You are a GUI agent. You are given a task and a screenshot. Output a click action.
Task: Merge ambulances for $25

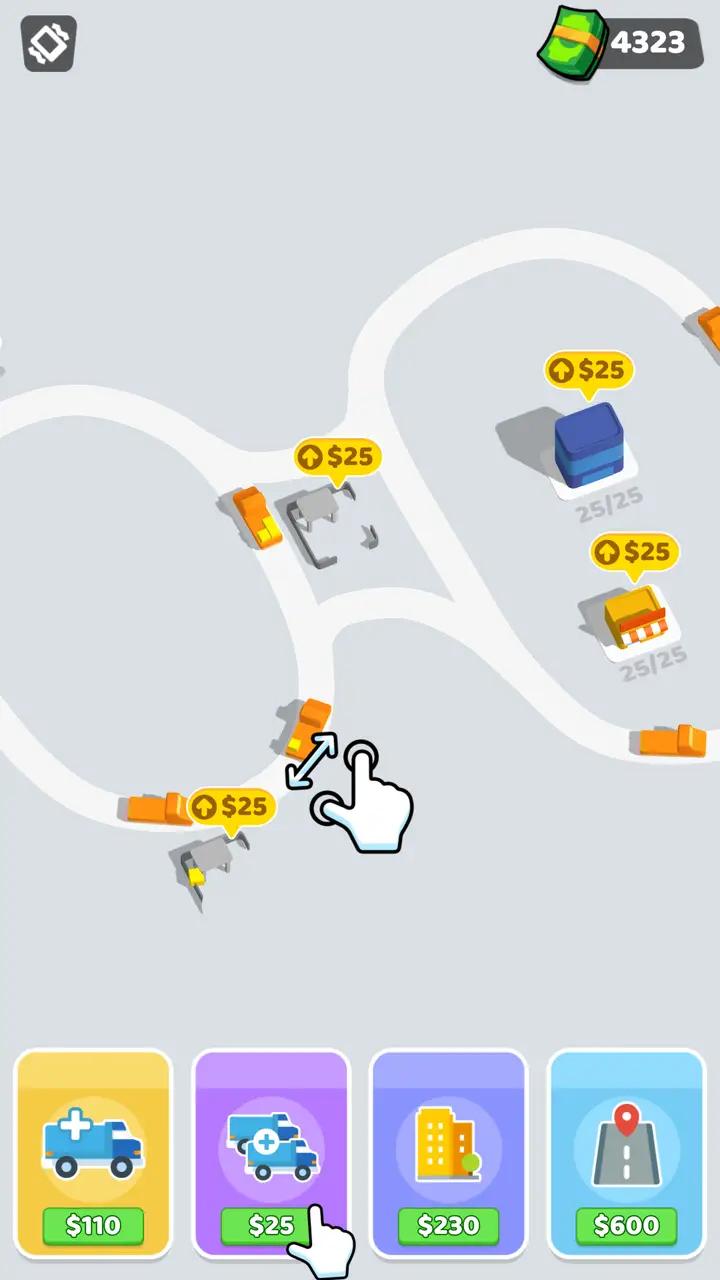click(x=271, y=1152)
